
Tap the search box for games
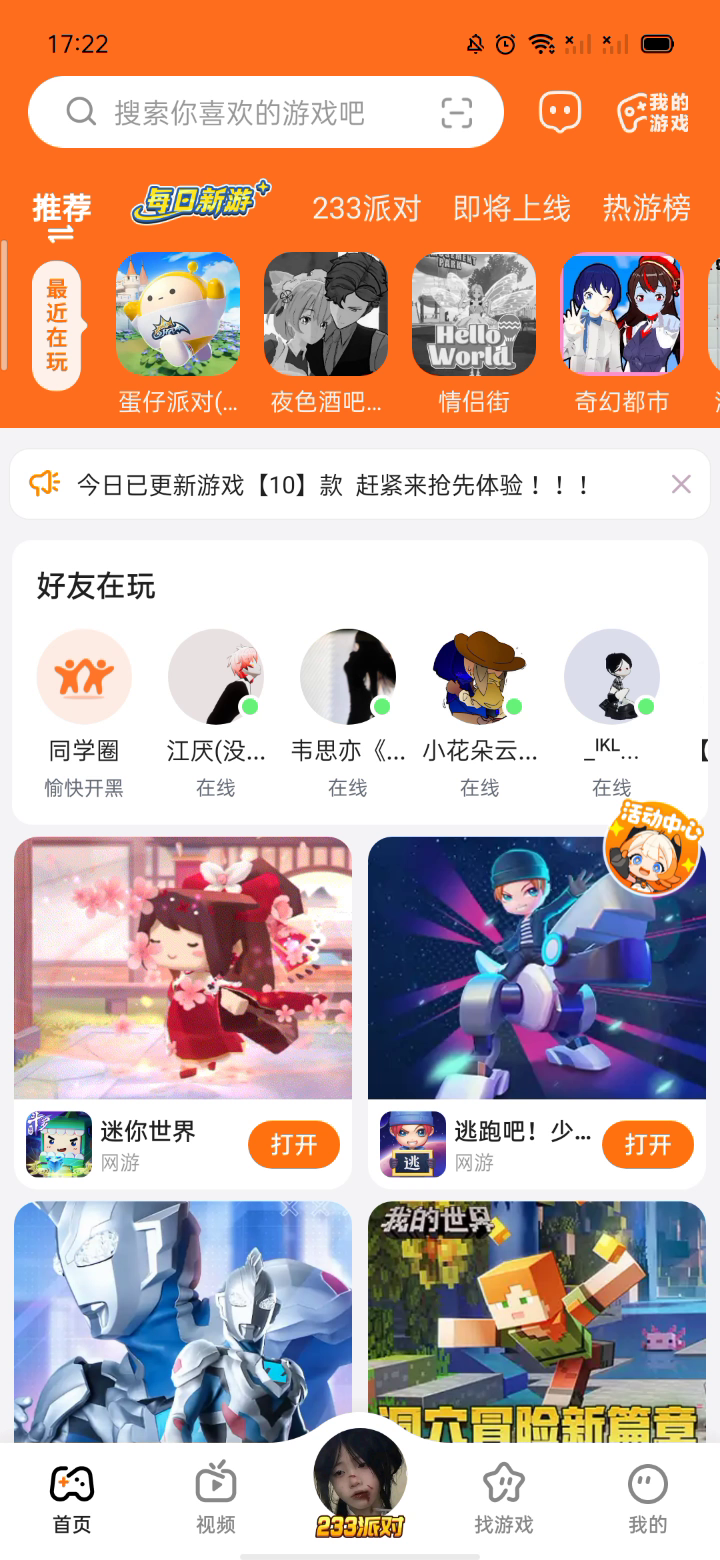pyautogui.click(x=240, y=113)
